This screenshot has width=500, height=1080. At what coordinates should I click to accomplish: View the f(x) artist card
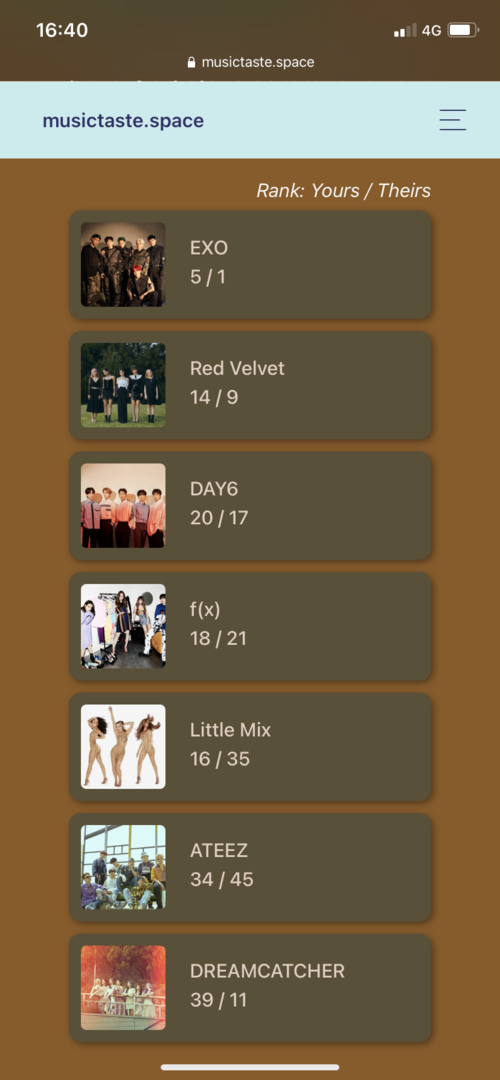[250, 626]
